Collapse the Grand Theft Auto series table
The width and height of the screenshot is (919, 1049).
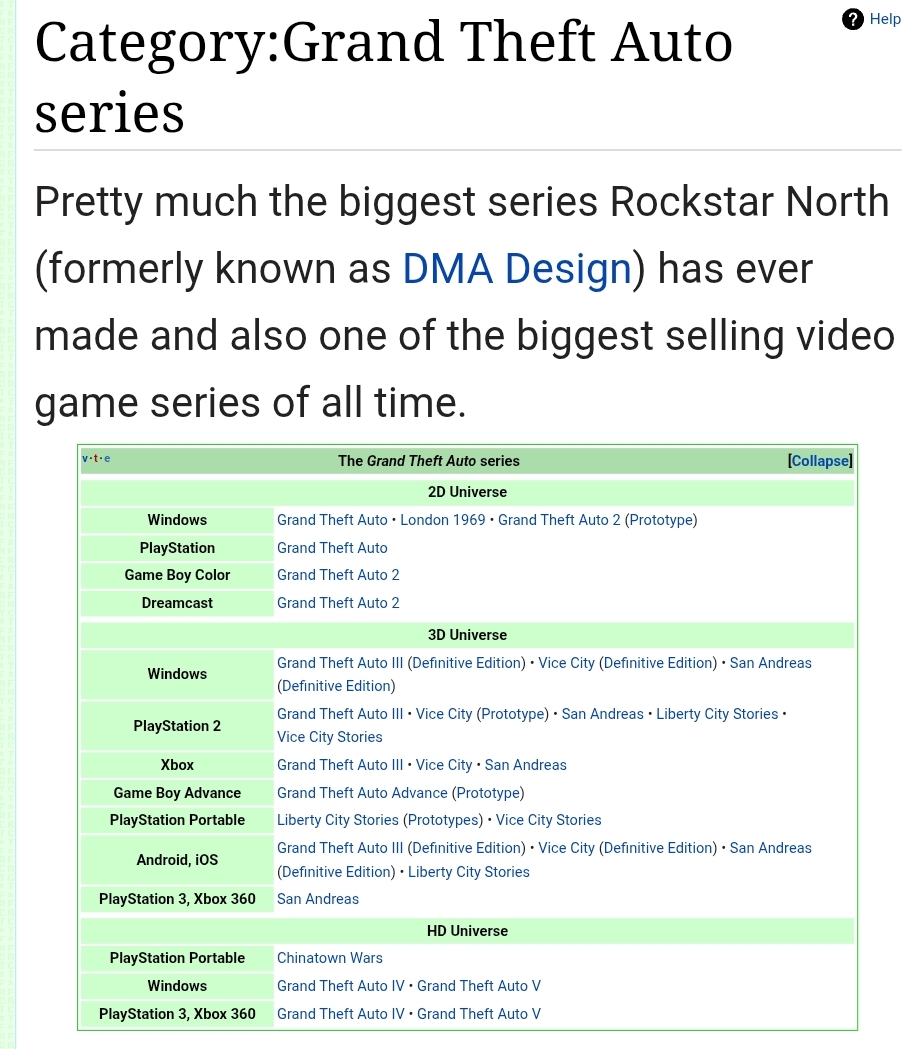820,461
